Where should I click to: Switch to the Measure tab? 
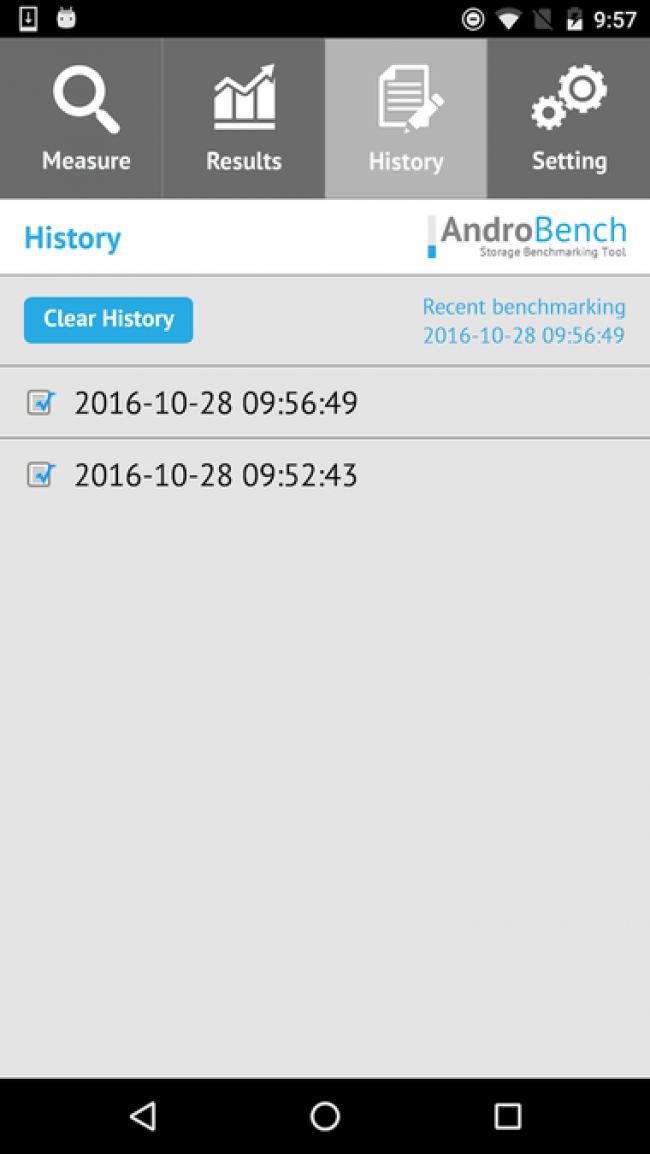81,118
